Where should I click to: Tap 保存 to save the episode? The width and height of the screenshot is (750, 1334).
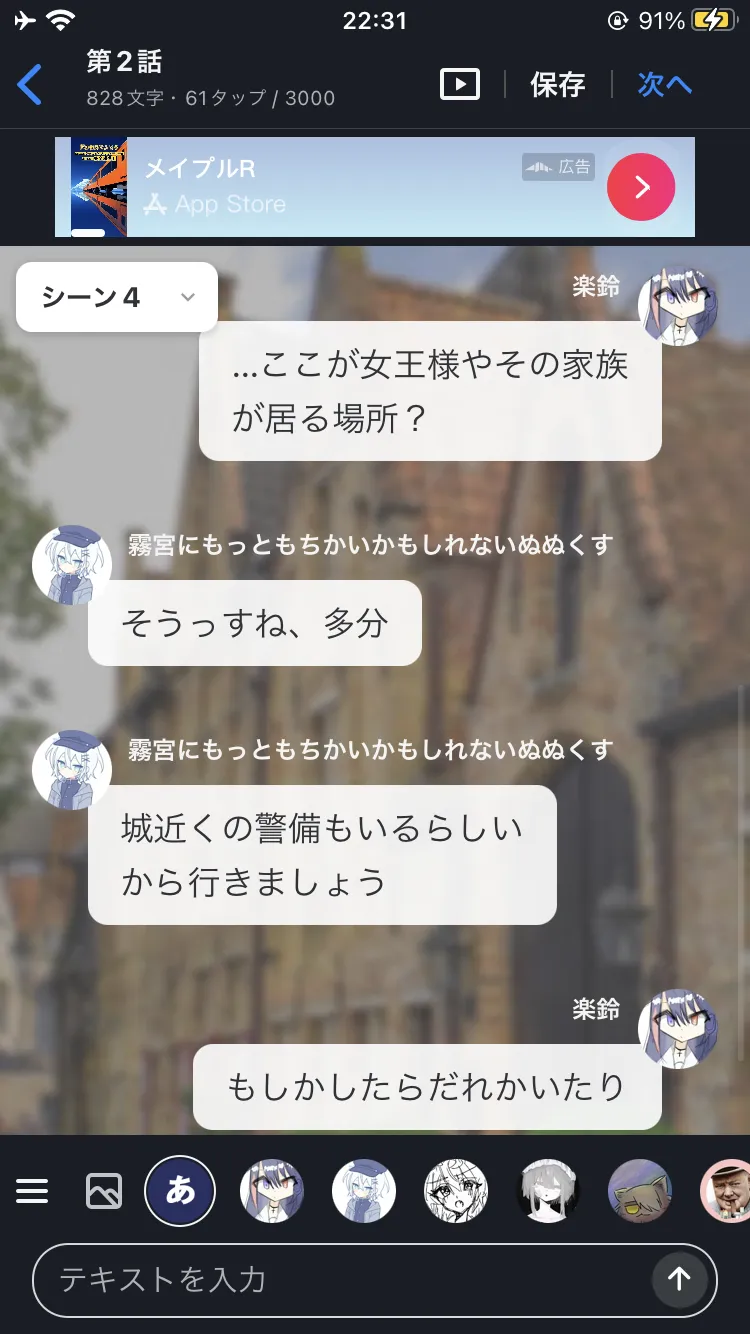[557, 85]
